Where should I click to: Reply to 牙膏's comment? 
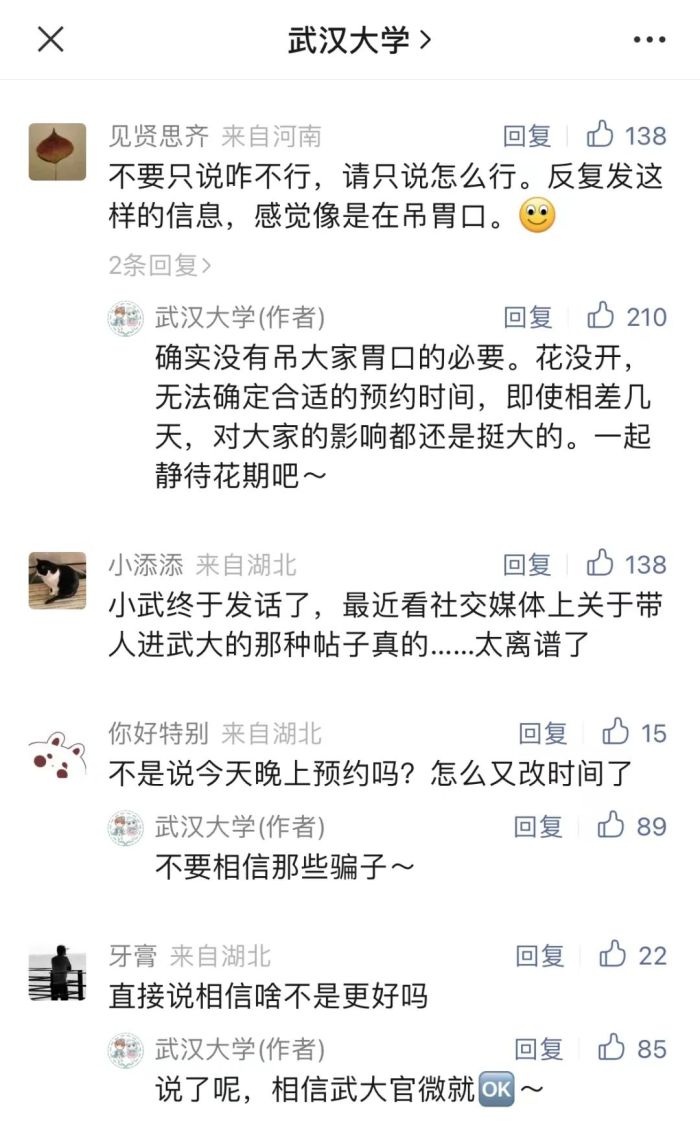click(x=540, y=956)
